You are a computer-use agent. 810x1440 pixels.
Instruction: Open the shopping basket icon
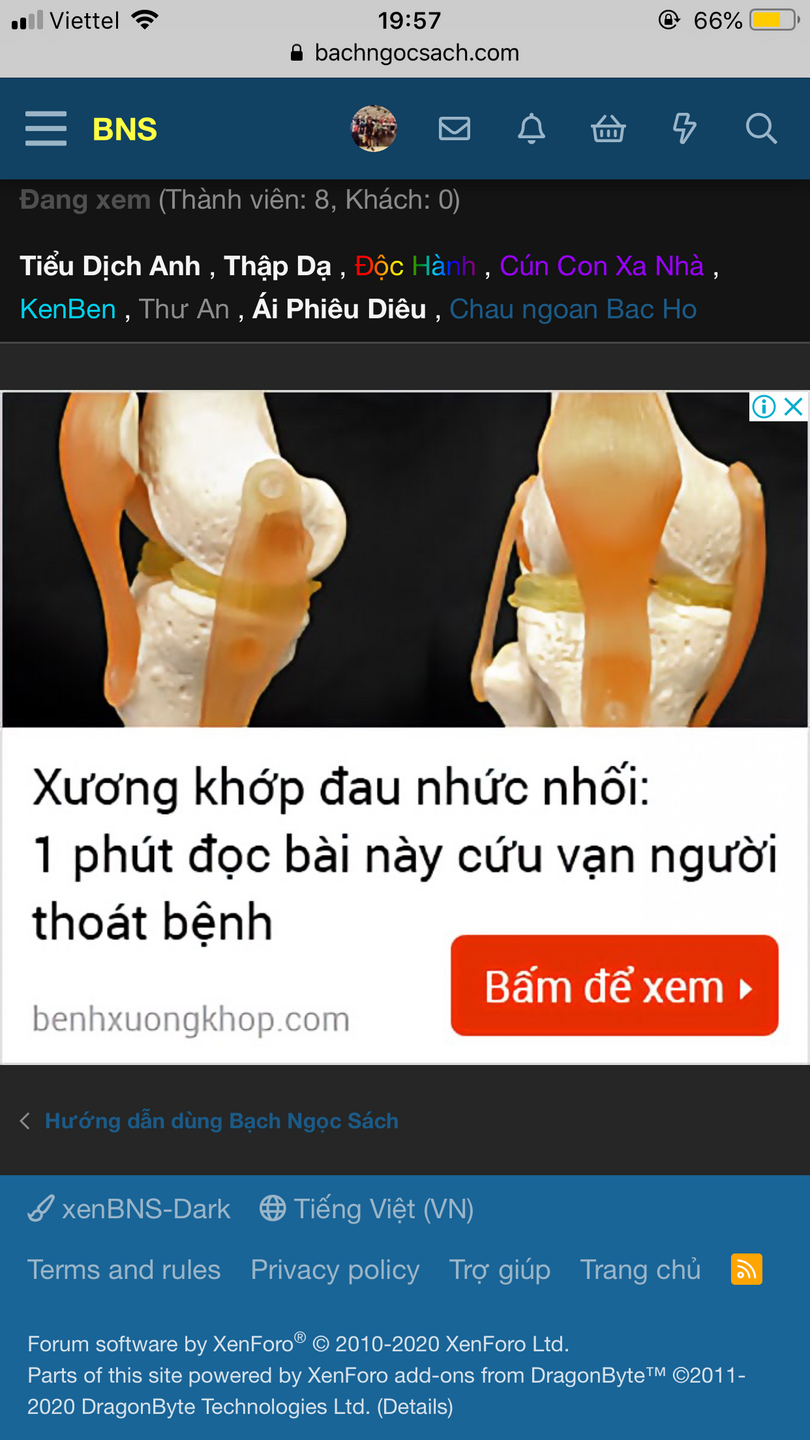point(608,129)
